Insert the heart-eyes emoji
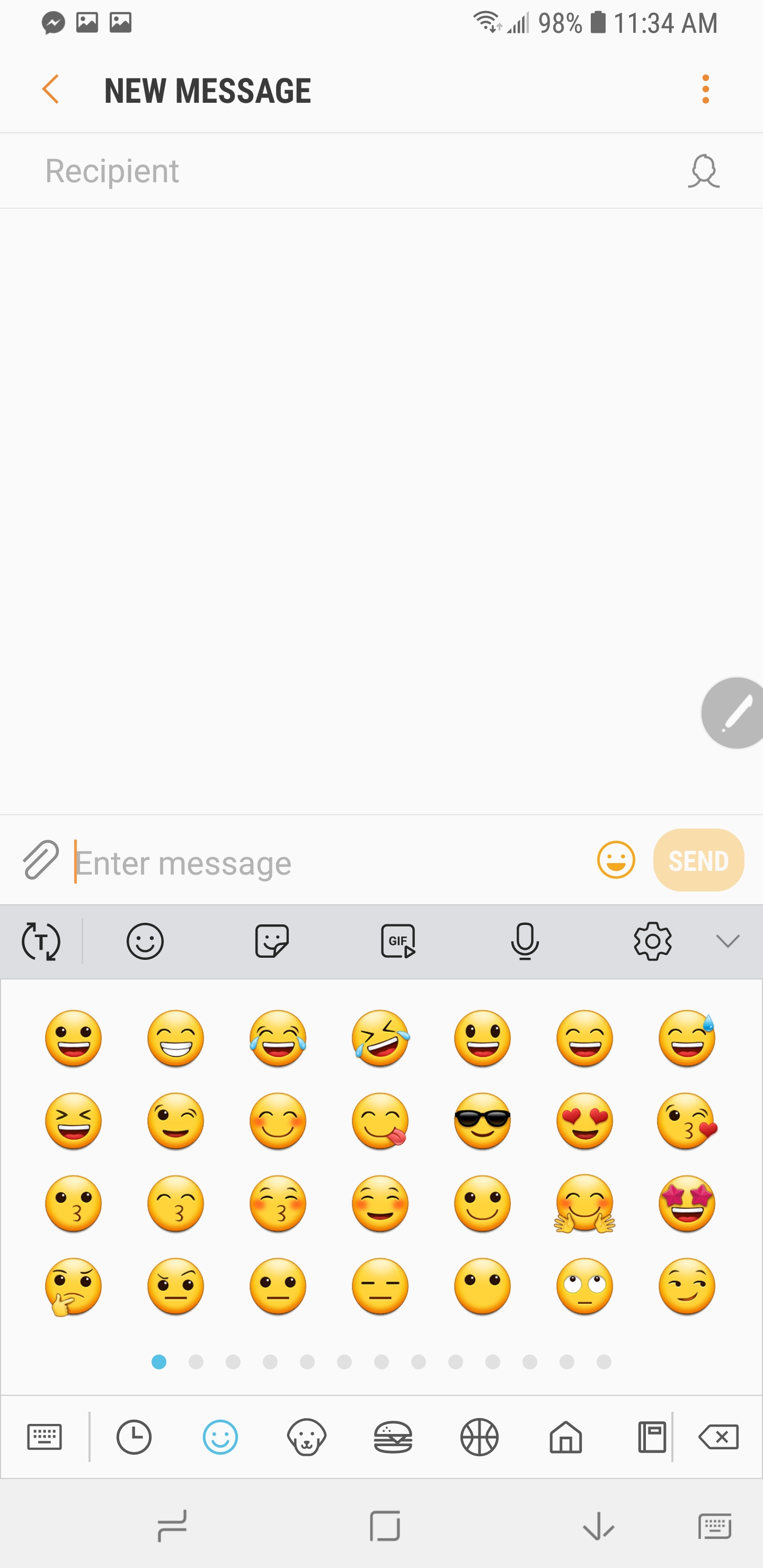This screenshot has height=1568, width=763. click(x=584, y=1120)
